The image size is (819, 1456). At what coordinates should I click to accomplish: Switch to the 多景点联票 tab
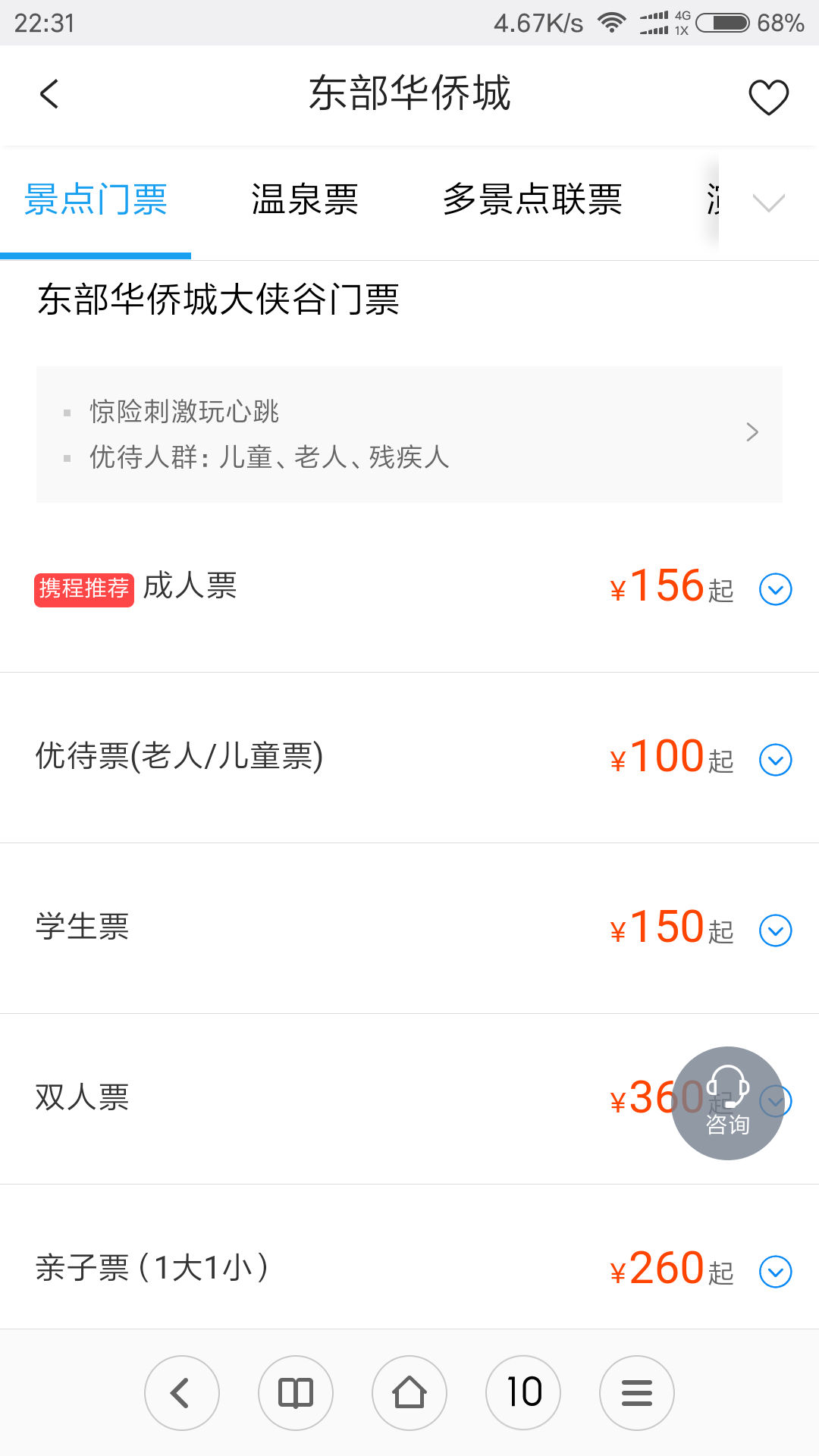pos(532,200)
